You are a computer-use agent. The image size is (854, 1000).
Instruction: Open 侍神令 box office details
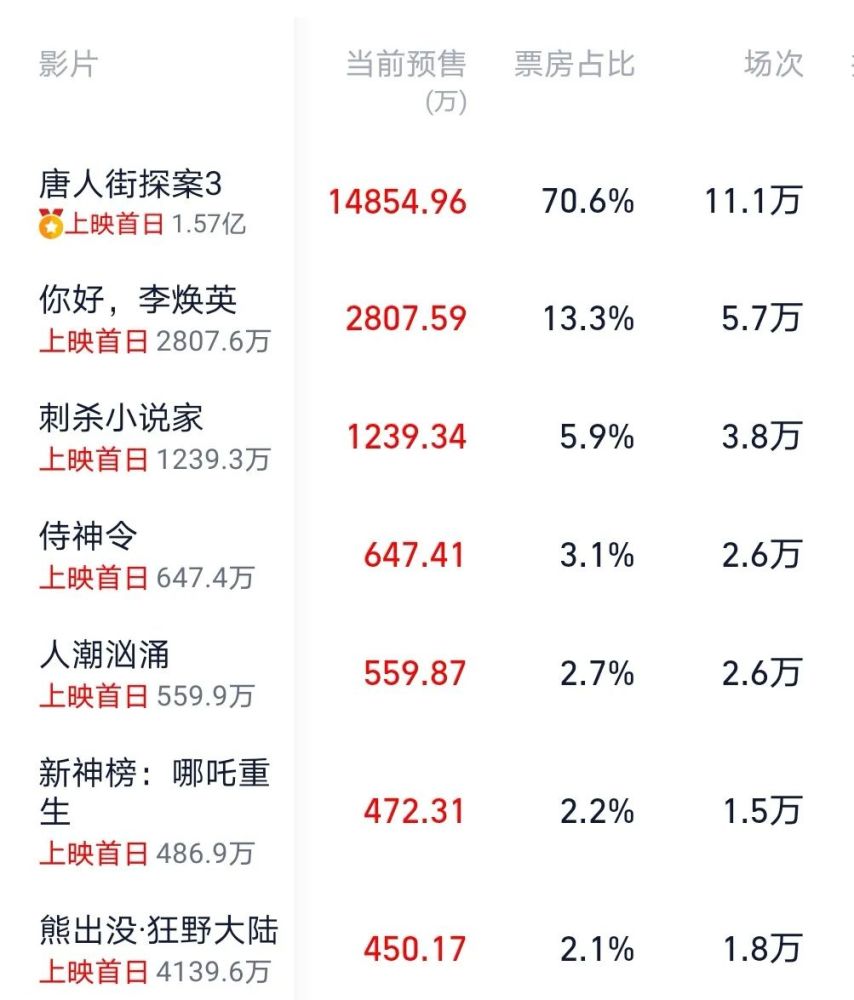point(88,537)
